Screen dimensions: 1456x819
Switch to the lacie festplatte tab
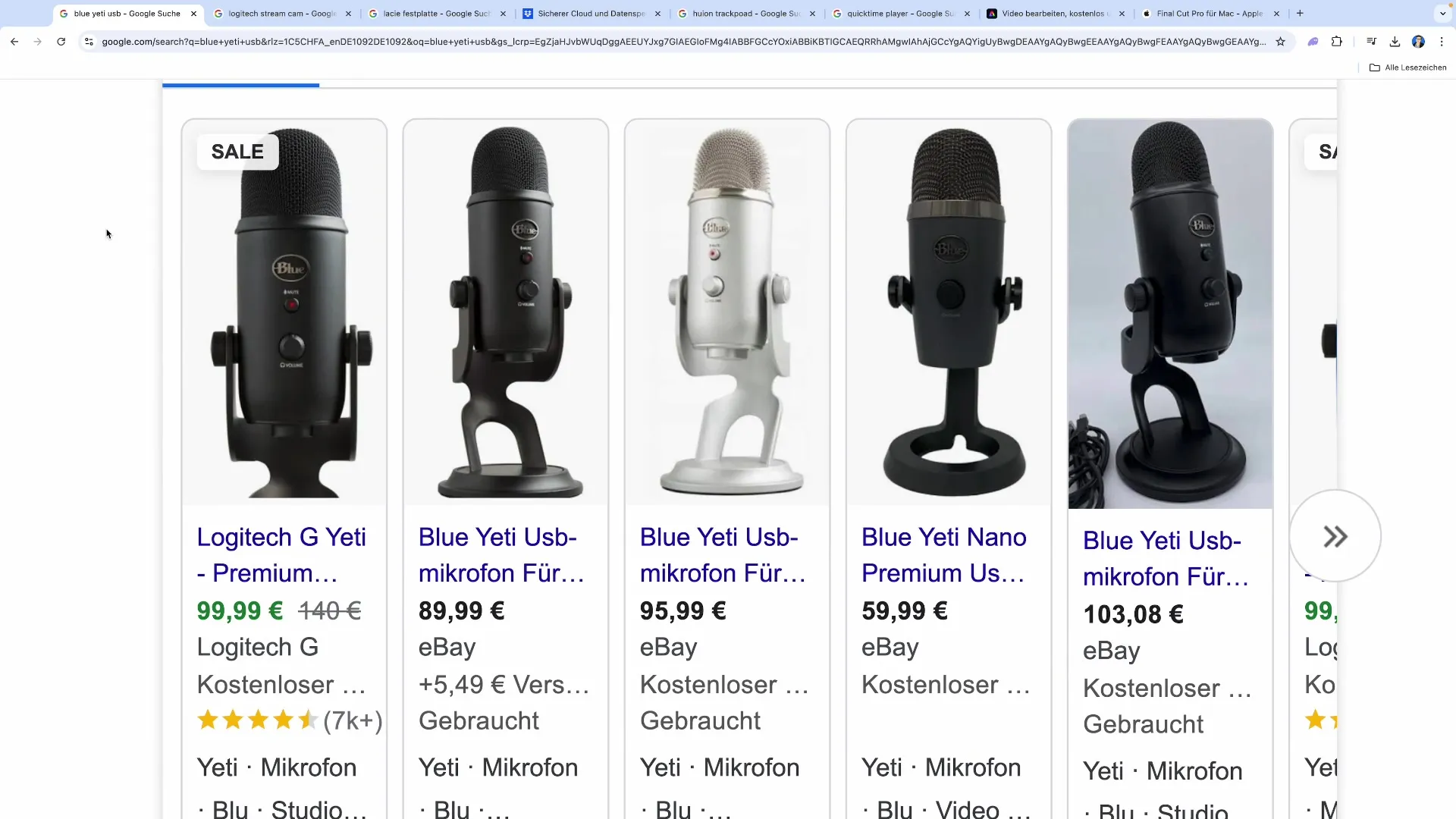click(437, 14)
